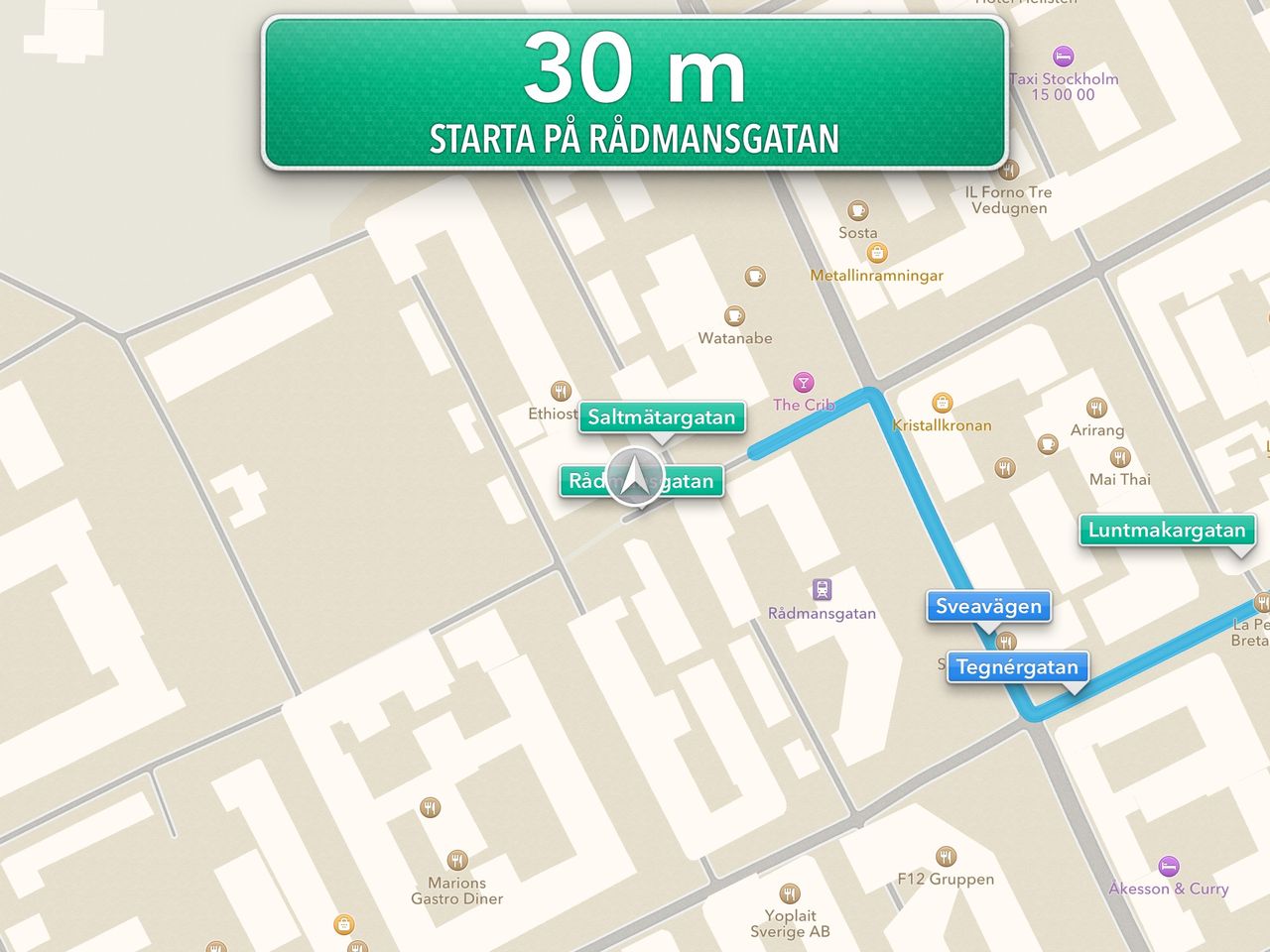The image size is (1270, 952).
Task: Open the Sosta café marker
Action: point(858,210)
